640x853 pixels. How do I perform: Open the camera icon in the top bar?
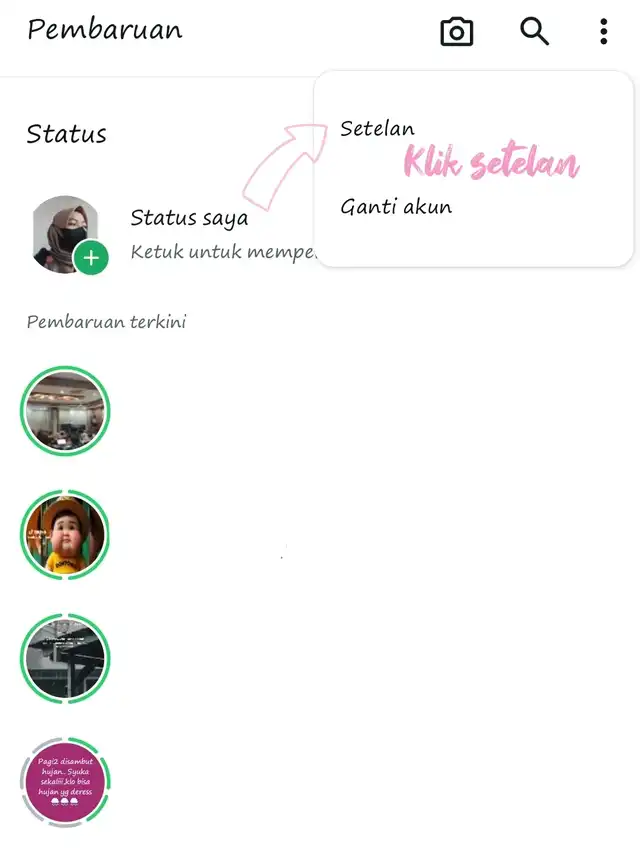click(x=456, y=32)
